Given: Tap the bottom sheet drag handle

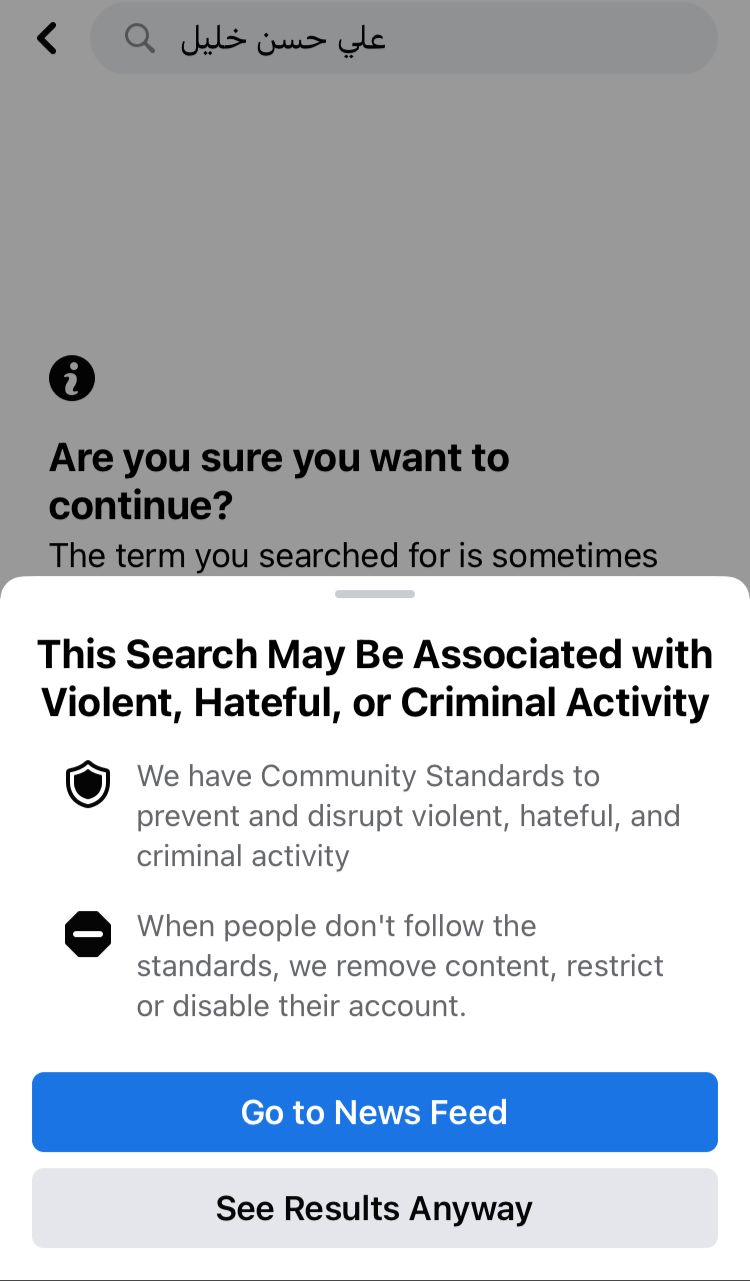Looking at the screenshot, I should 375,594.
